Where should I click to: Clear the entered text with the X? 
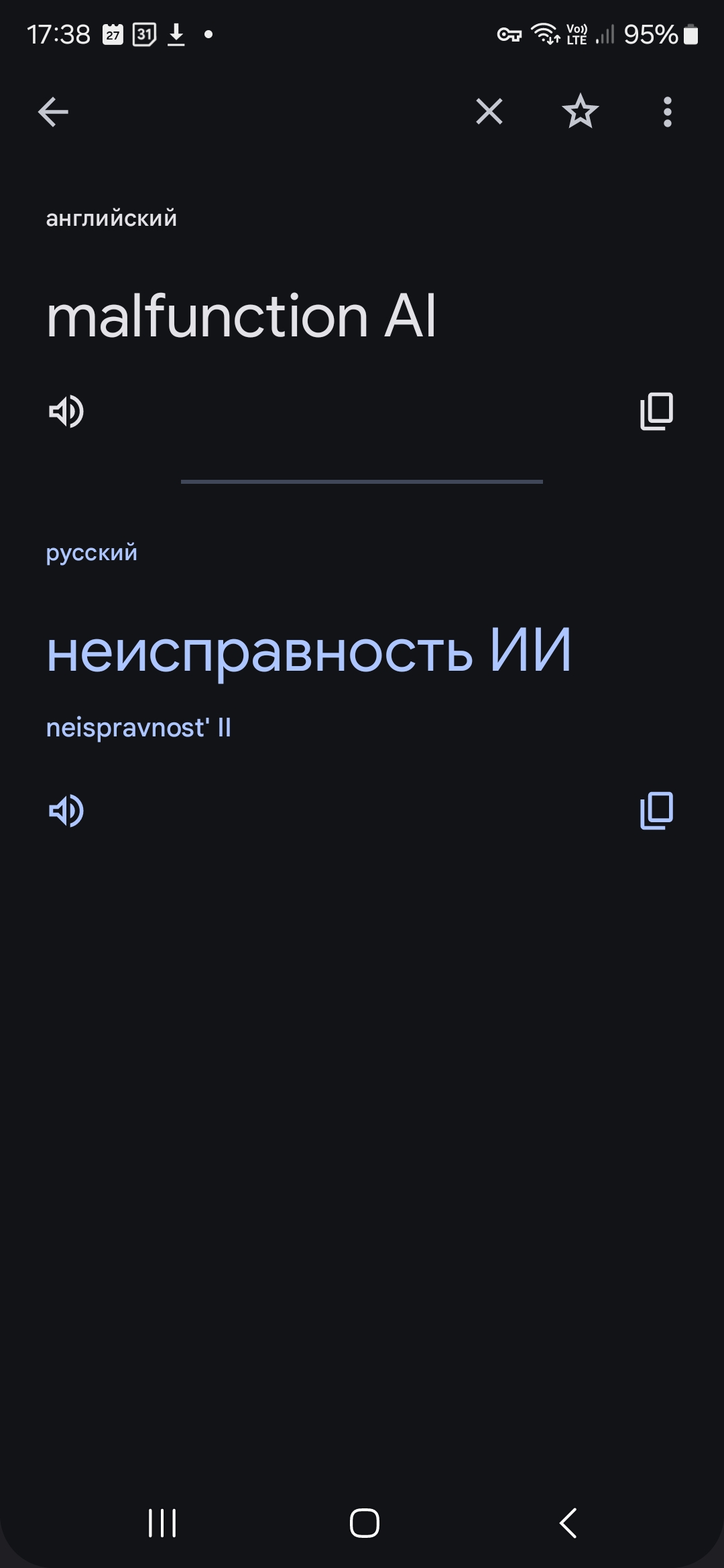point(489,111)
